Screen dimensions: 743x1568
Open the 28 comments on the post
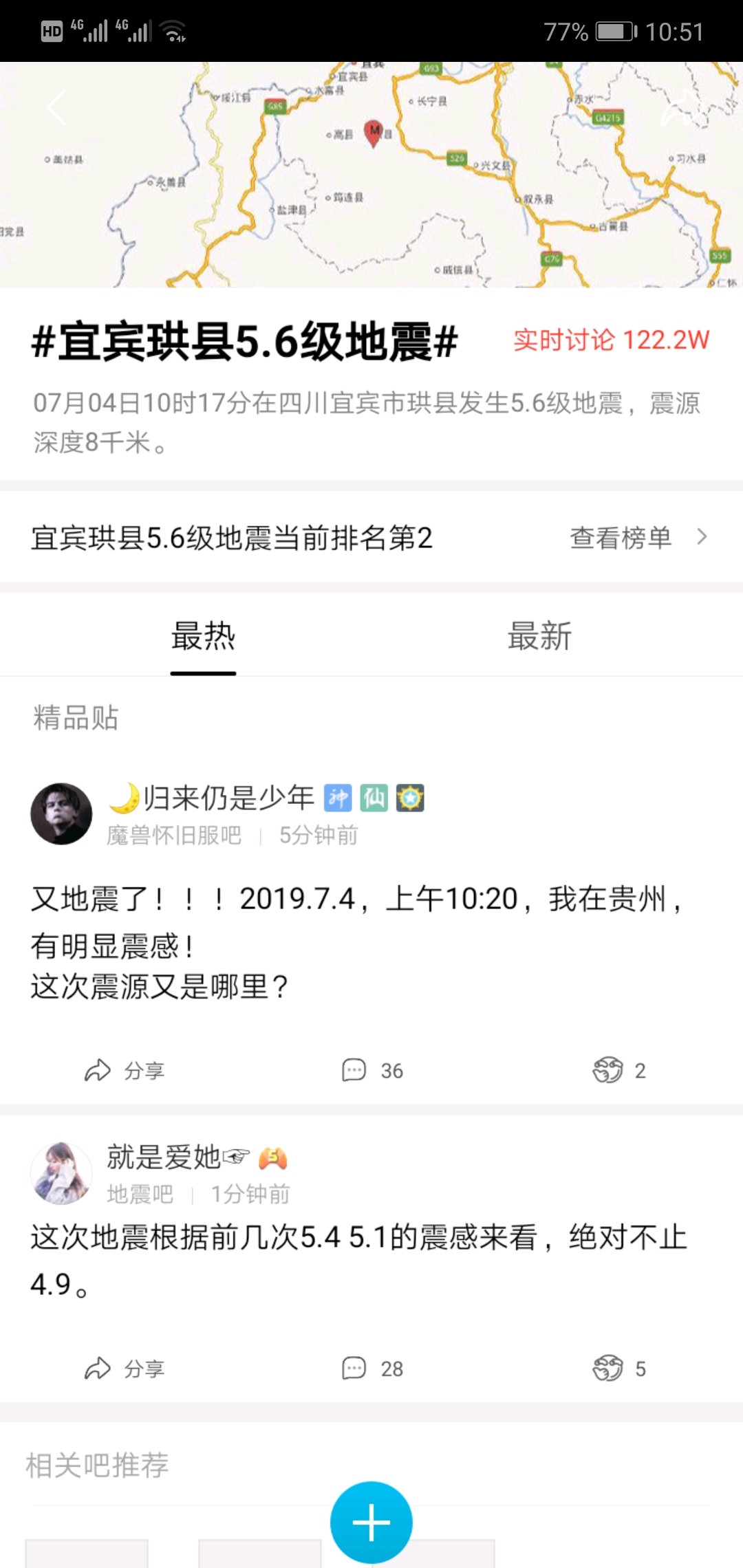pos(372,1369)
